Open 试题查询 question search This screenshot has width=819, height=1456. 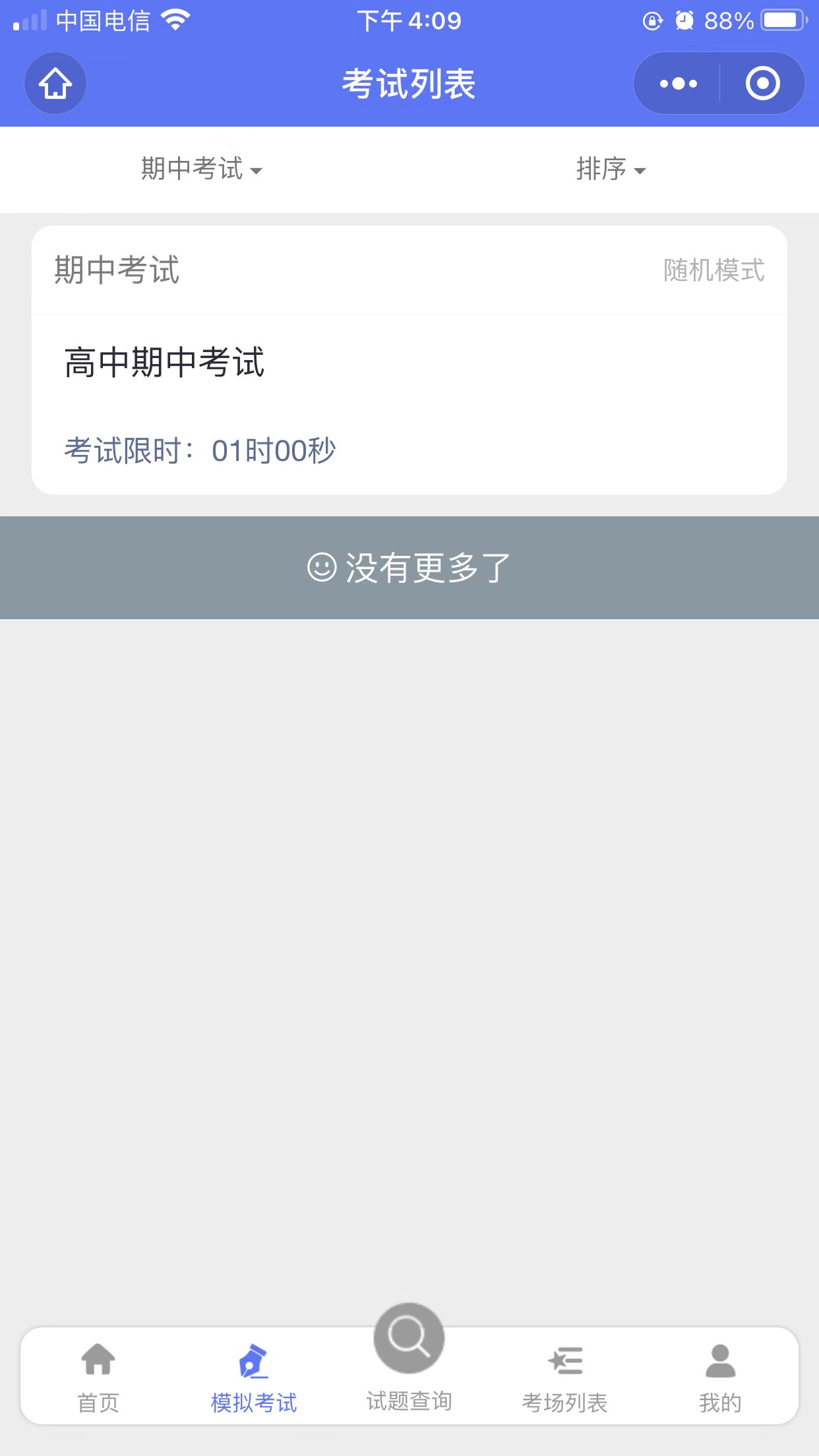[x=409, y=1358]
